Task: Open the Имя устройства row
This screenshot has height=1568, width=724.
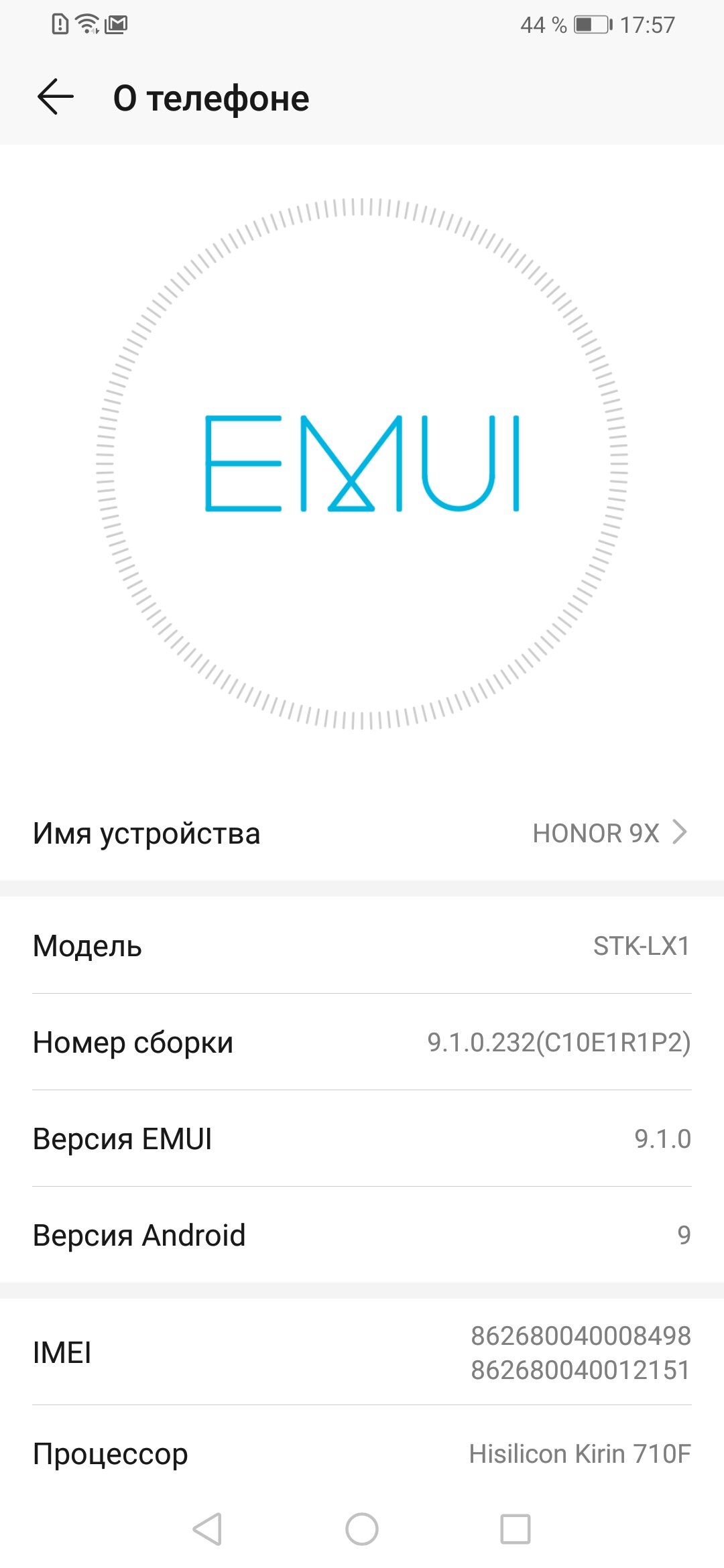Action: [x=362, y=833]
